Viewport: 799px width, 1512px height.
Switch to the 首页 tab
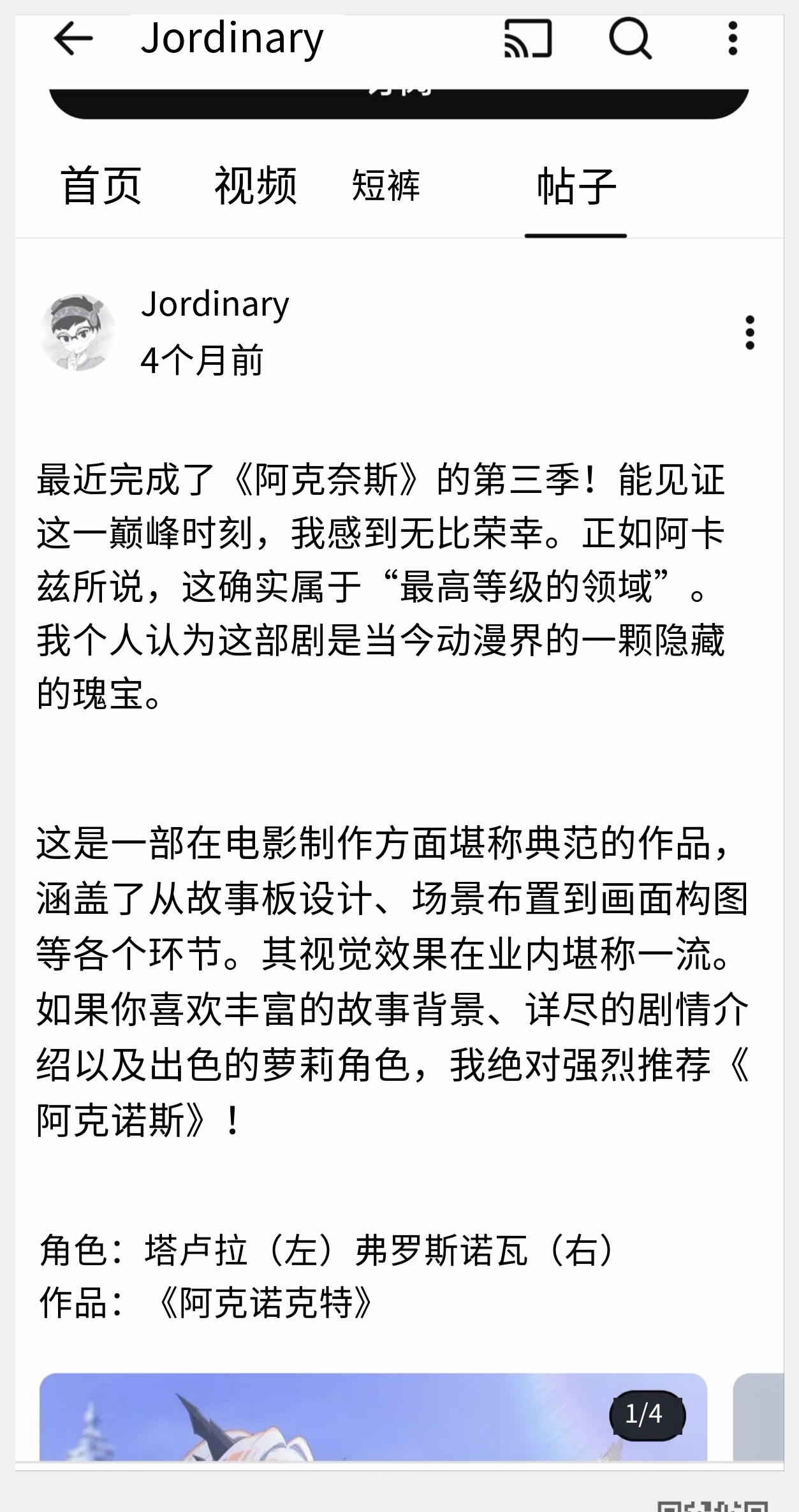pos(101,186)
